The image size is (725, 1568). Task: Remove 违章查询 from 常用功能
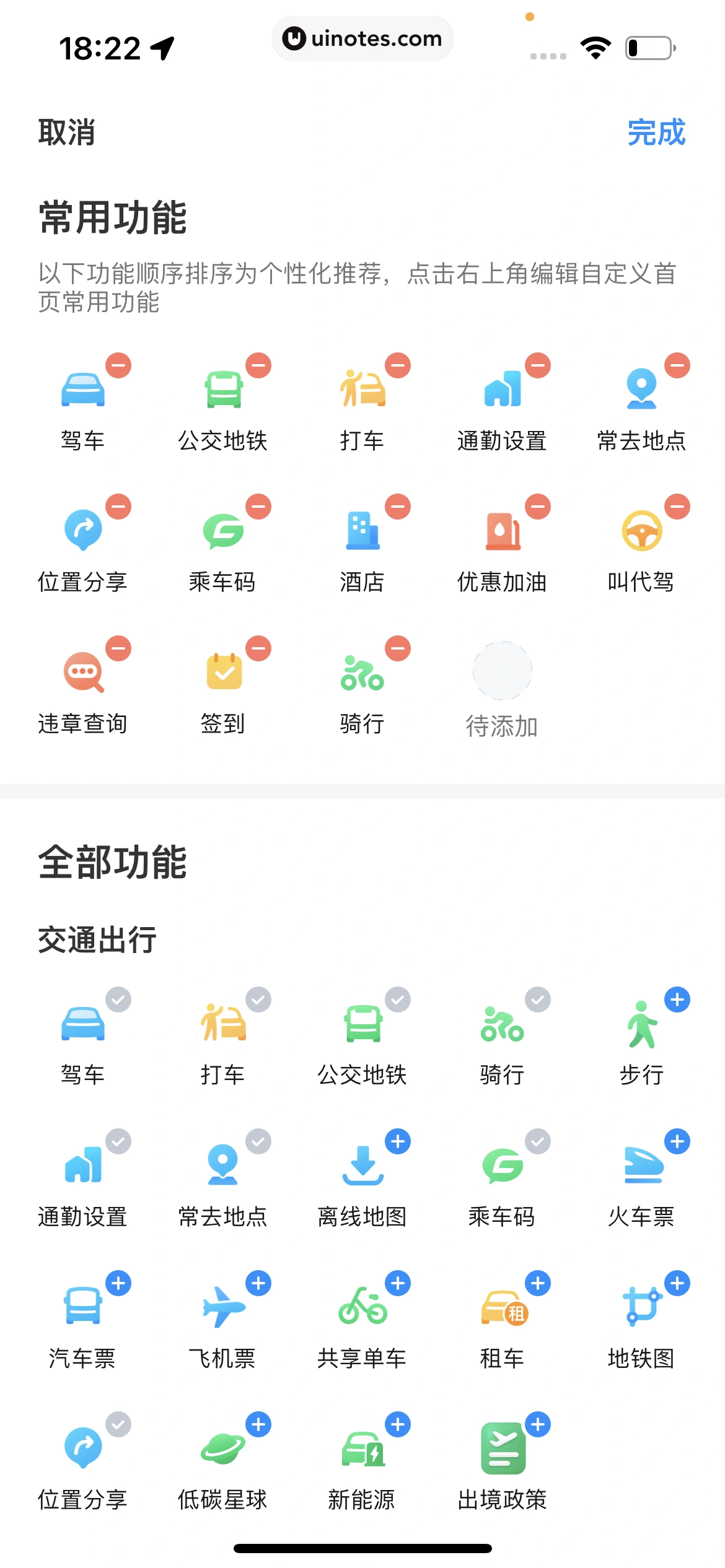coord(118,648)
